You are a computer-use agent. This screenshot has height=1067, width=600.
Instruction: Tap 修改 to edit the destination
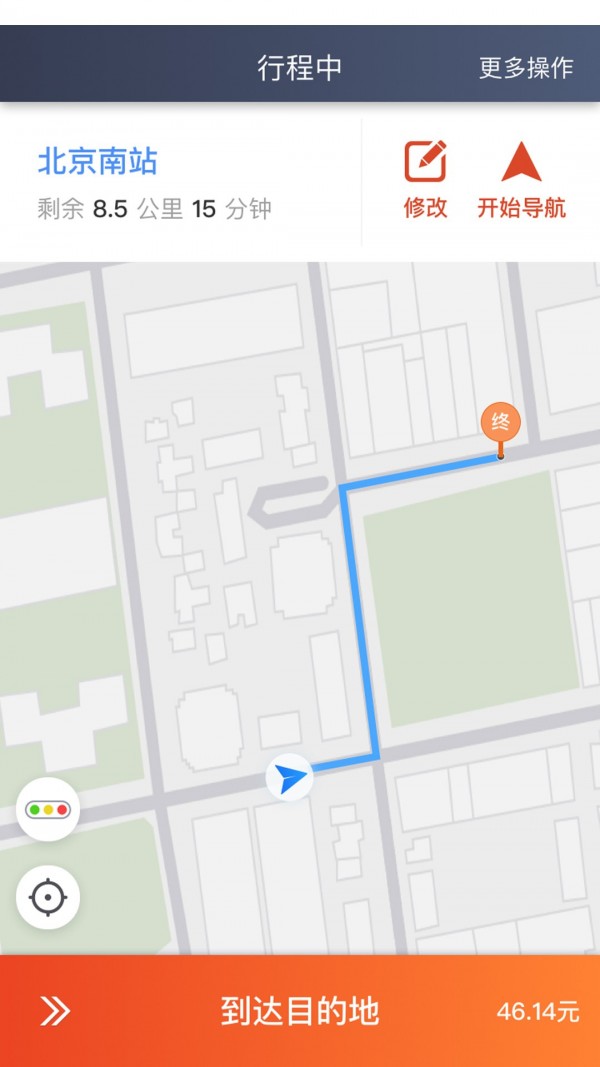[x=425, y=180]
